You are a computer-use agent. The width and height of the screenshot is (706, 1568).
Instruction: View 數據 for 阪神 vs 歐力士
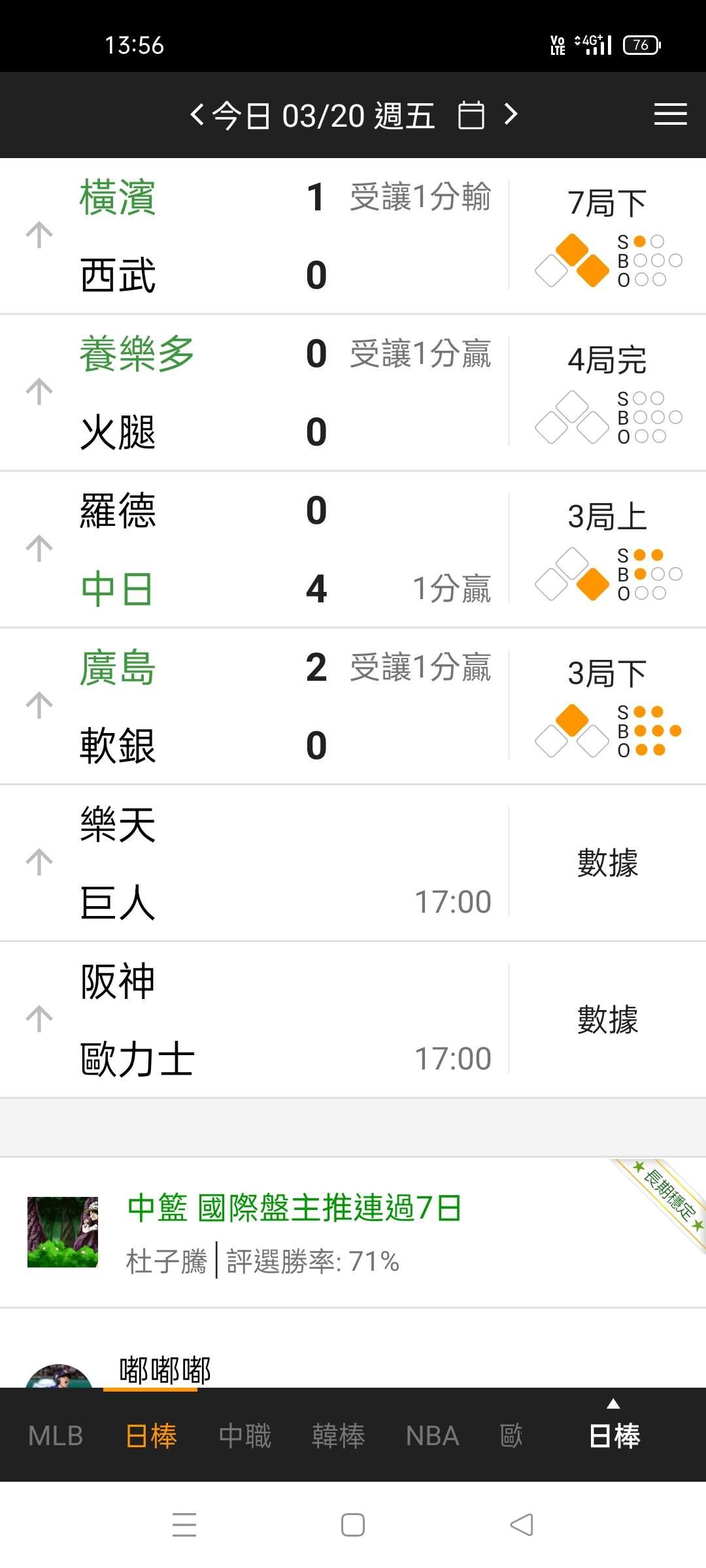tap(607, 1019)
